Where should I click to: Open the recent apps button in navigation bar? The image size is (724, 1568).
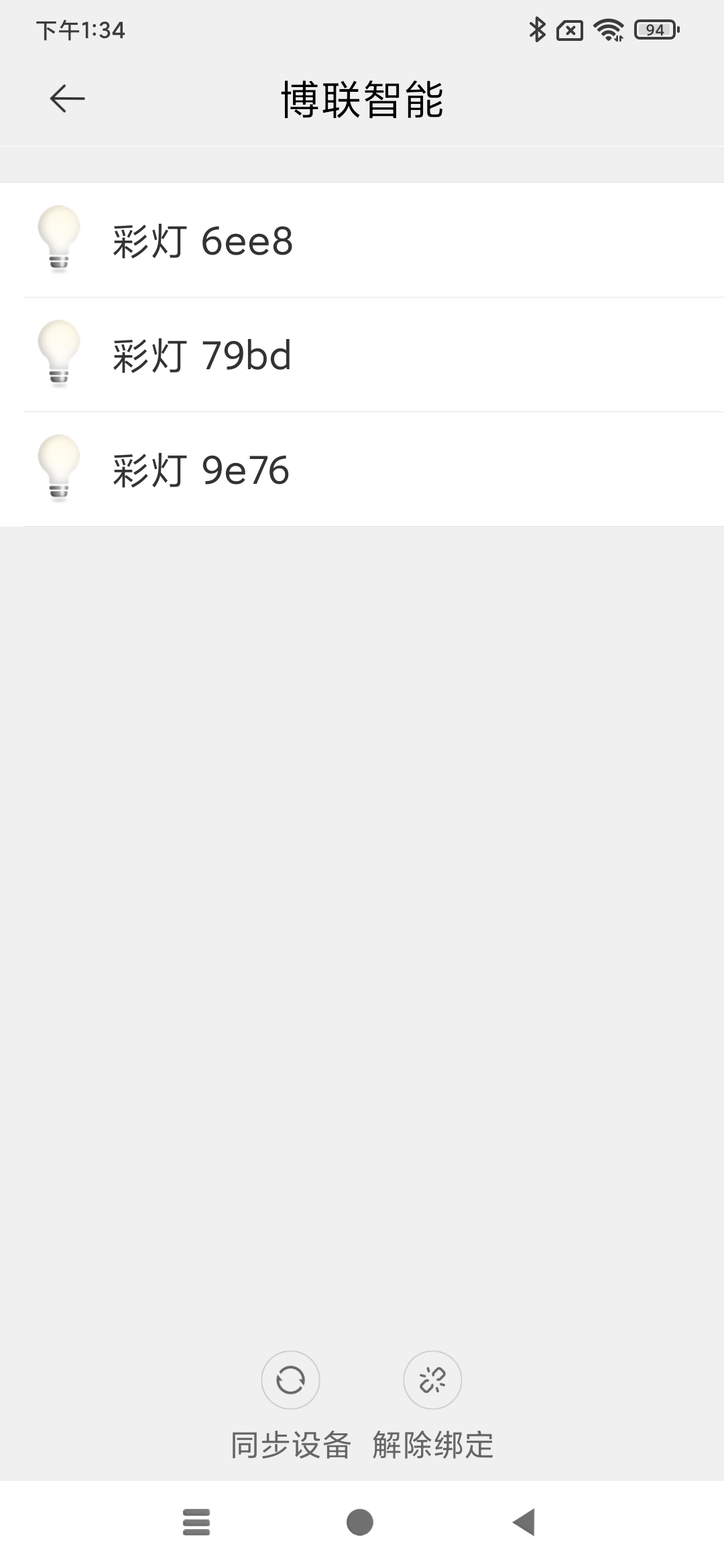point(196,1524)
